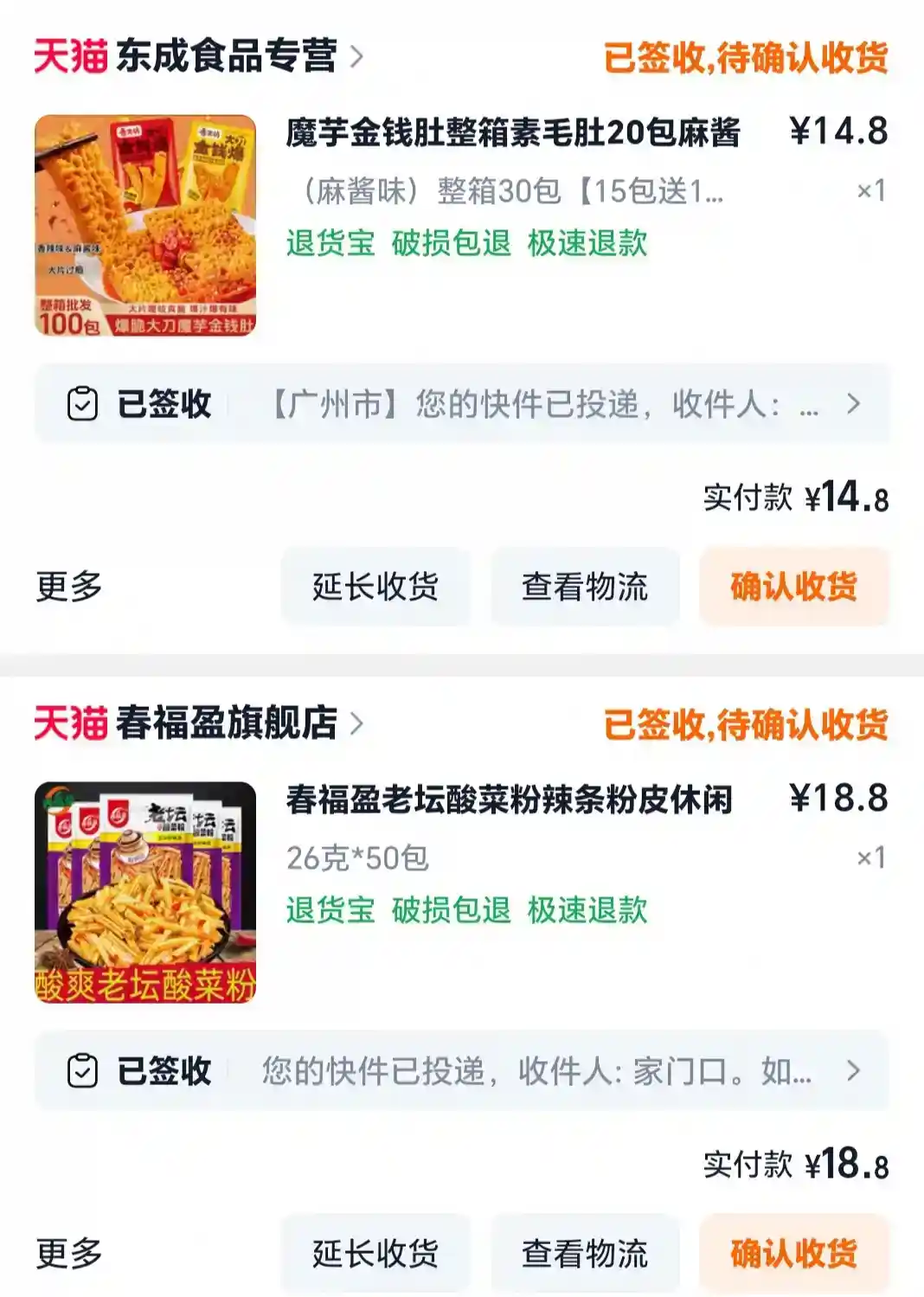The width and height of the screenshot is (924, 1297).
Task: Extend receipt for the 魔芋金钱肚 order
Action: [x=375, y=587]
